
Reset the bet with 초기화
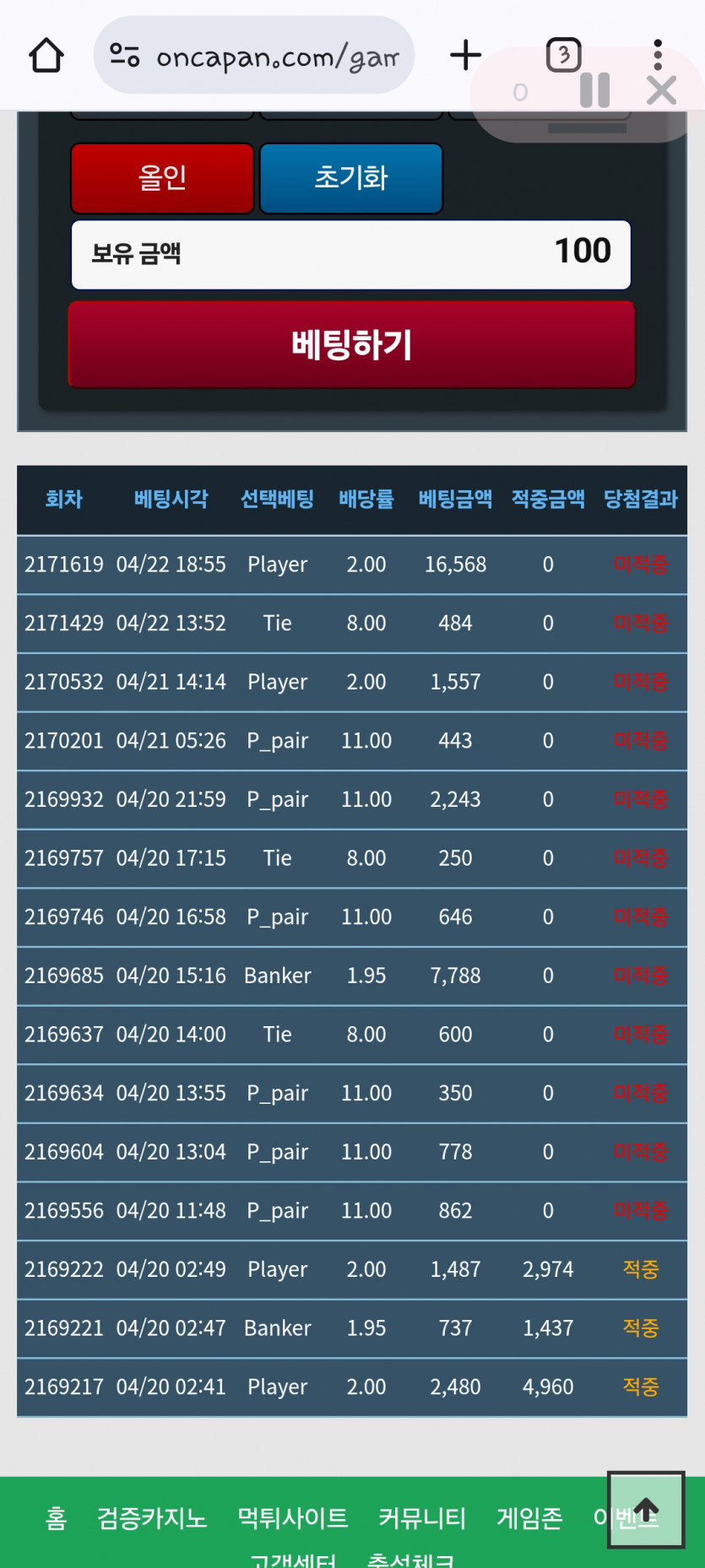350,178
